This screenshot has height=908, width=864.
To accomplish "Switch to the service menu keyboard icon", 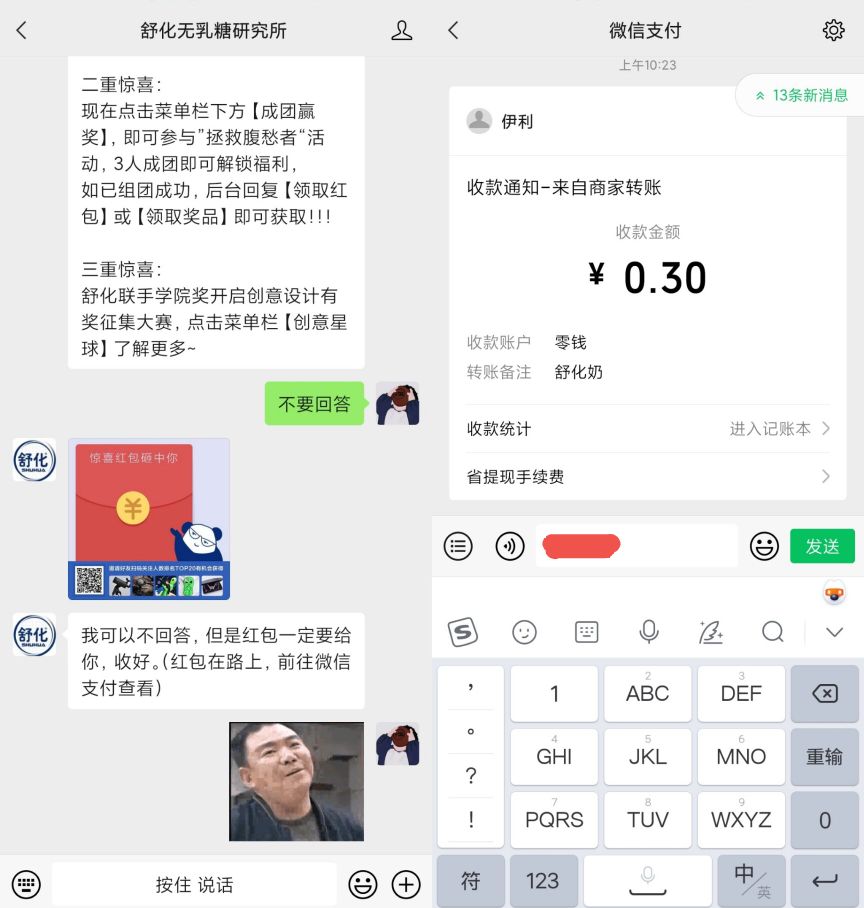I will click(27, 884).
